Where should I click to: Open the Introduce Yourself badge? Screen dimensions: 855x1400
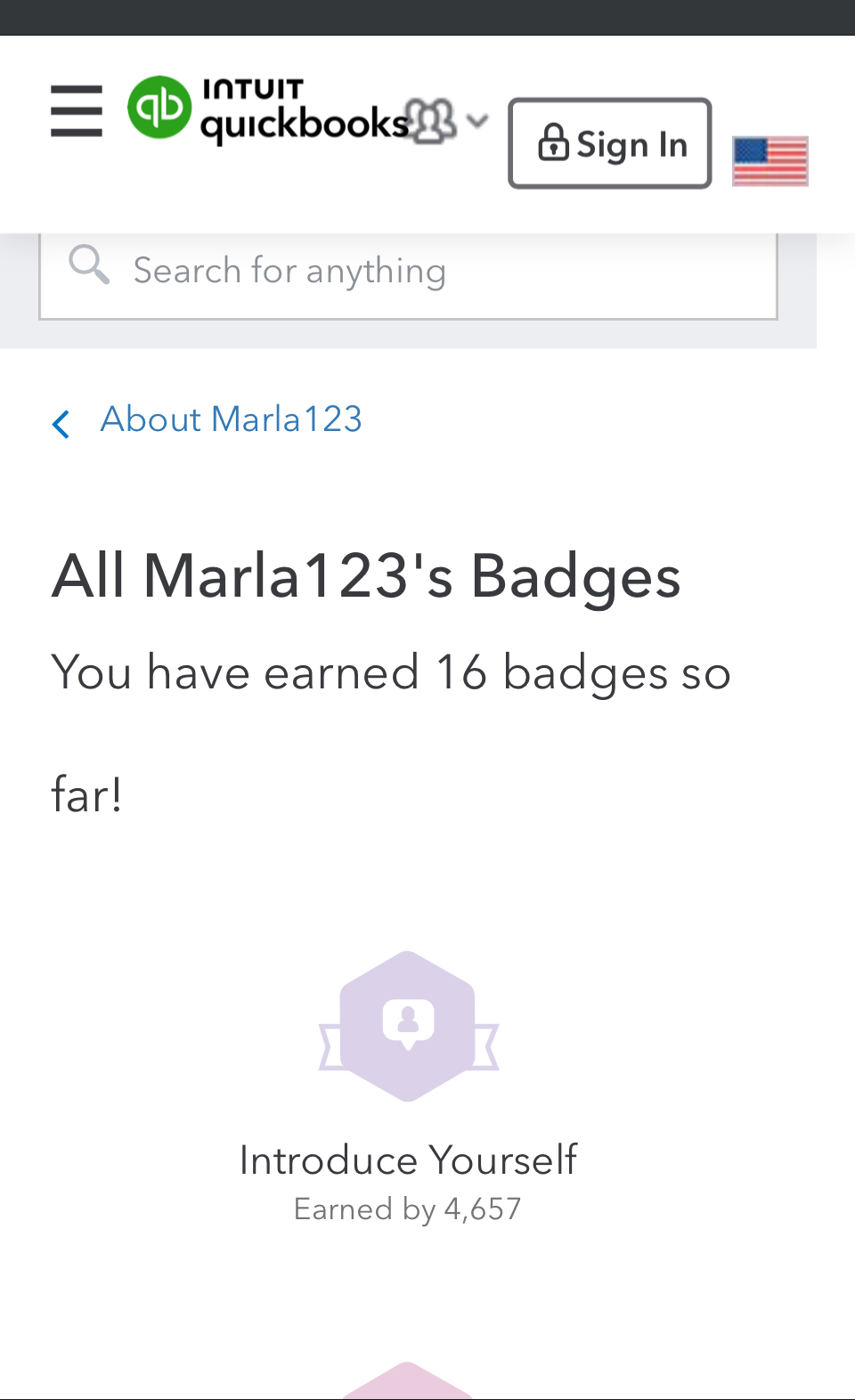408,1026
